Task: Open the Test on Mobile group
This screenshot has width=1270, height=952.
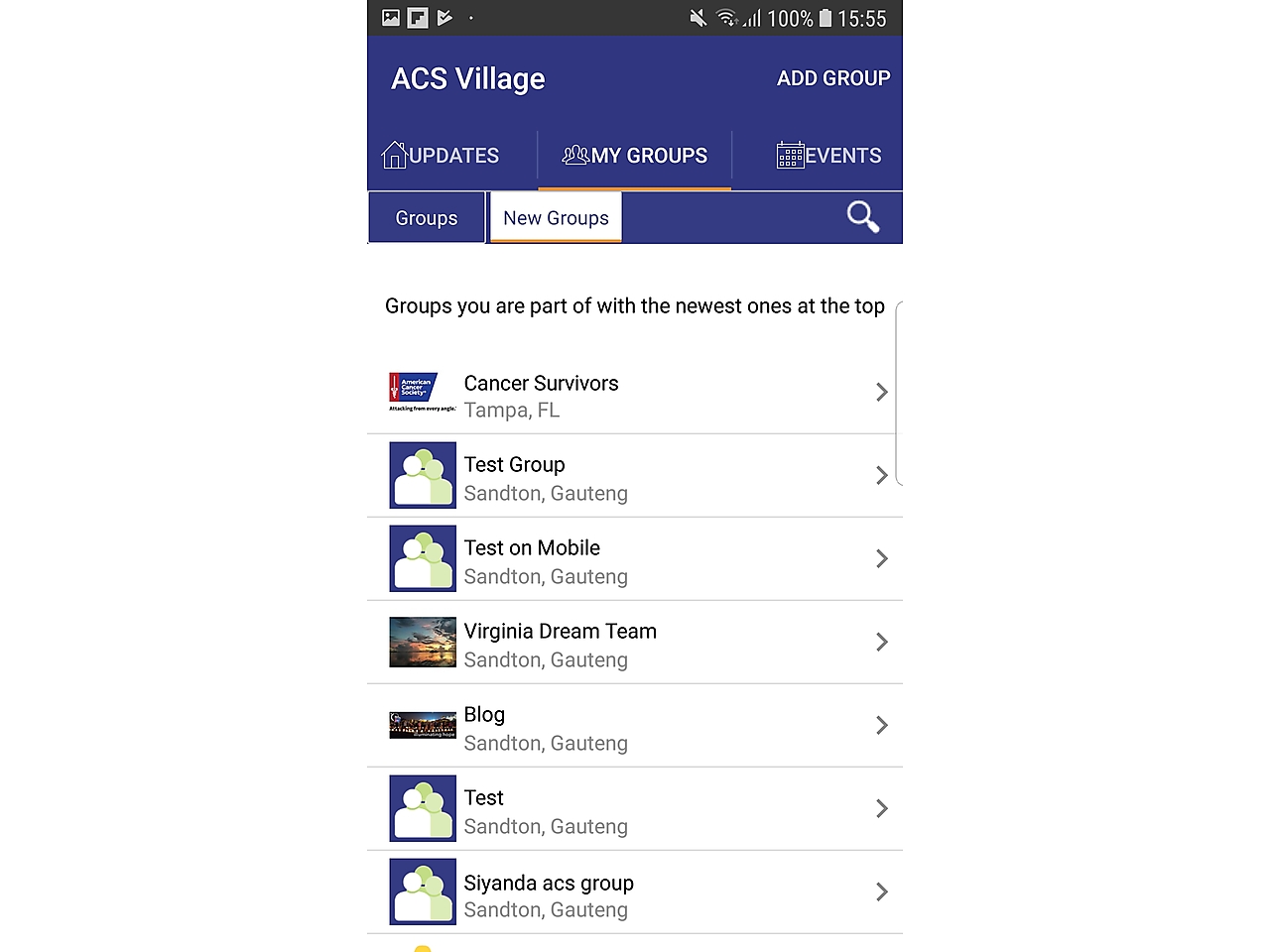Action: coord(635,560)
